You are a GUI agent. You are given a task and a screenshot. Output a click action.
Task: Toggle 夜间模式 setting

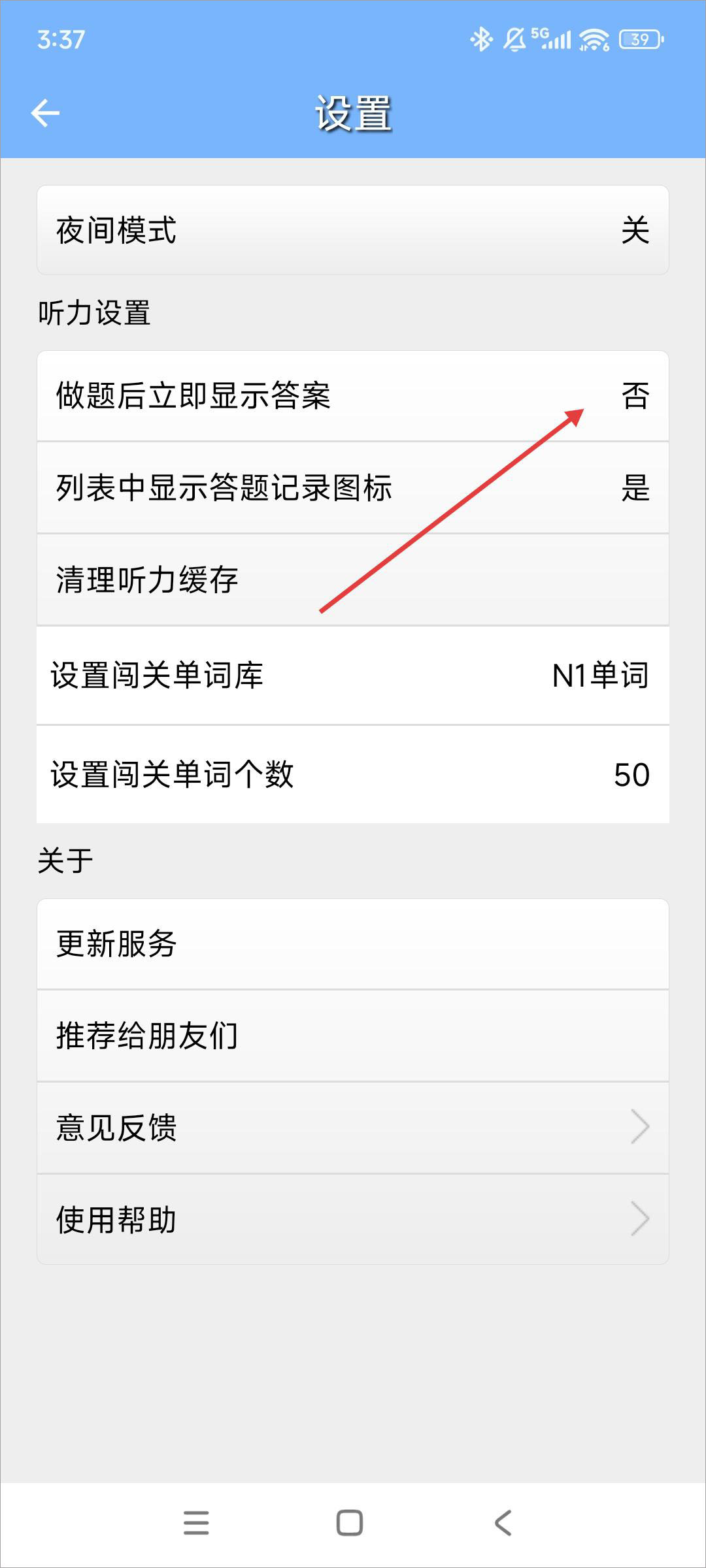pyautogui.click(x=353, y=230)
